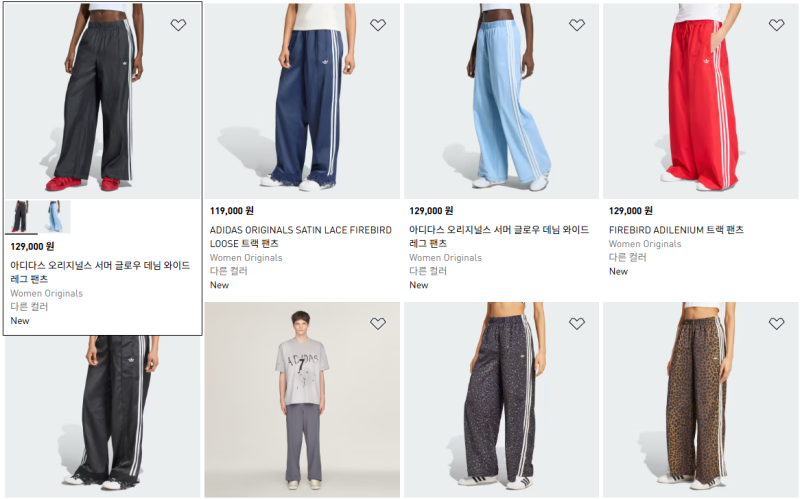
Task: Open the black pinstripe wide-leg pants photo
Action: click(x=103, y=101)
